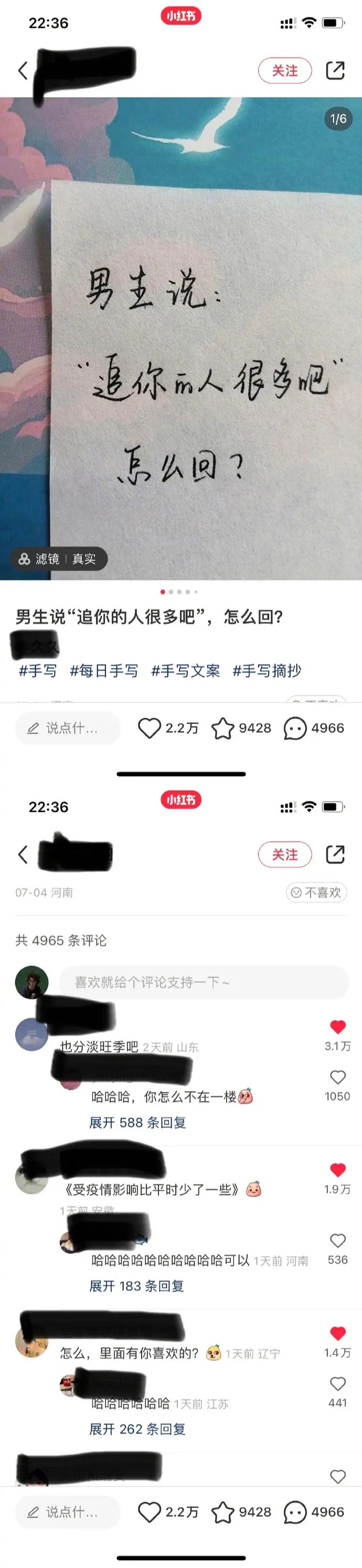
Task: Like the comment 也分淡旺季吧
Action: click(338, 1028)
